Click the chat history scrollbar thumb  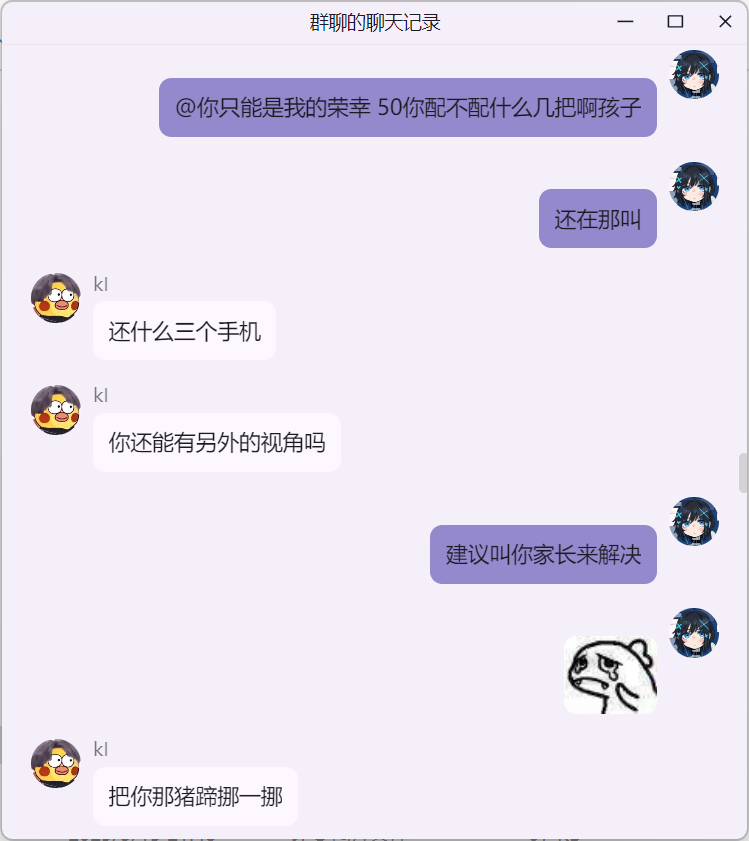[x=743, y=473]
